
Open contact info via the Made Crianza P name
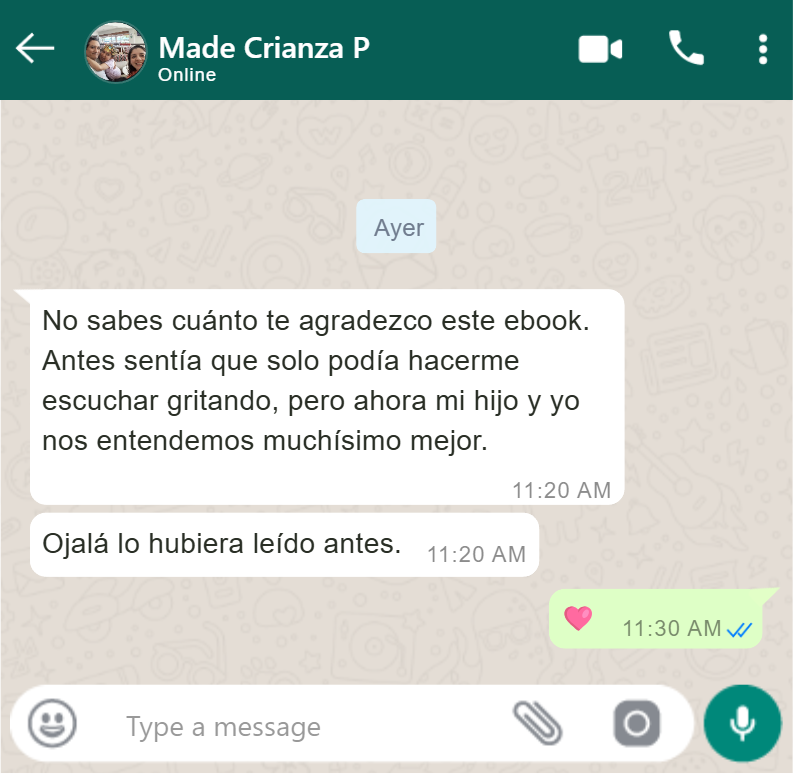coord(264,48)
